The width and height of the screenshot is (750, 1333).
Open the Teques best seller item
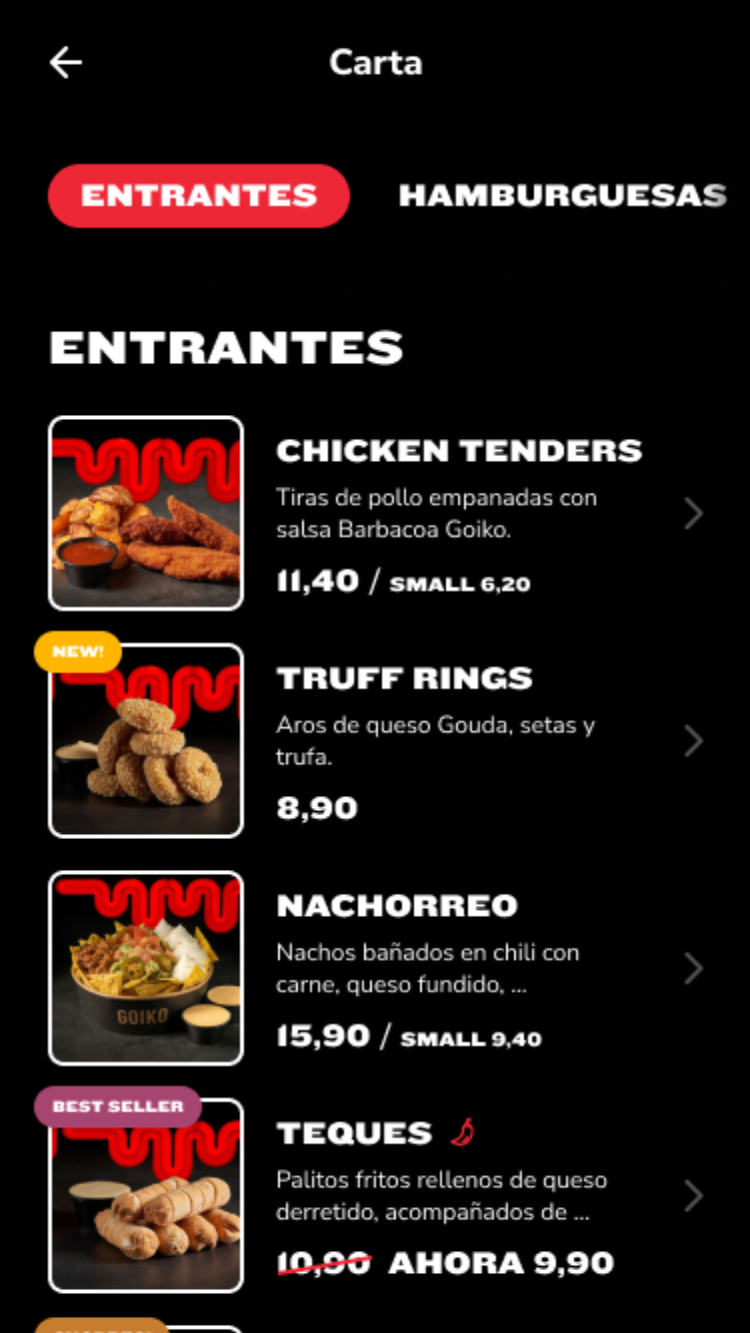click(x=459, y=1196)
